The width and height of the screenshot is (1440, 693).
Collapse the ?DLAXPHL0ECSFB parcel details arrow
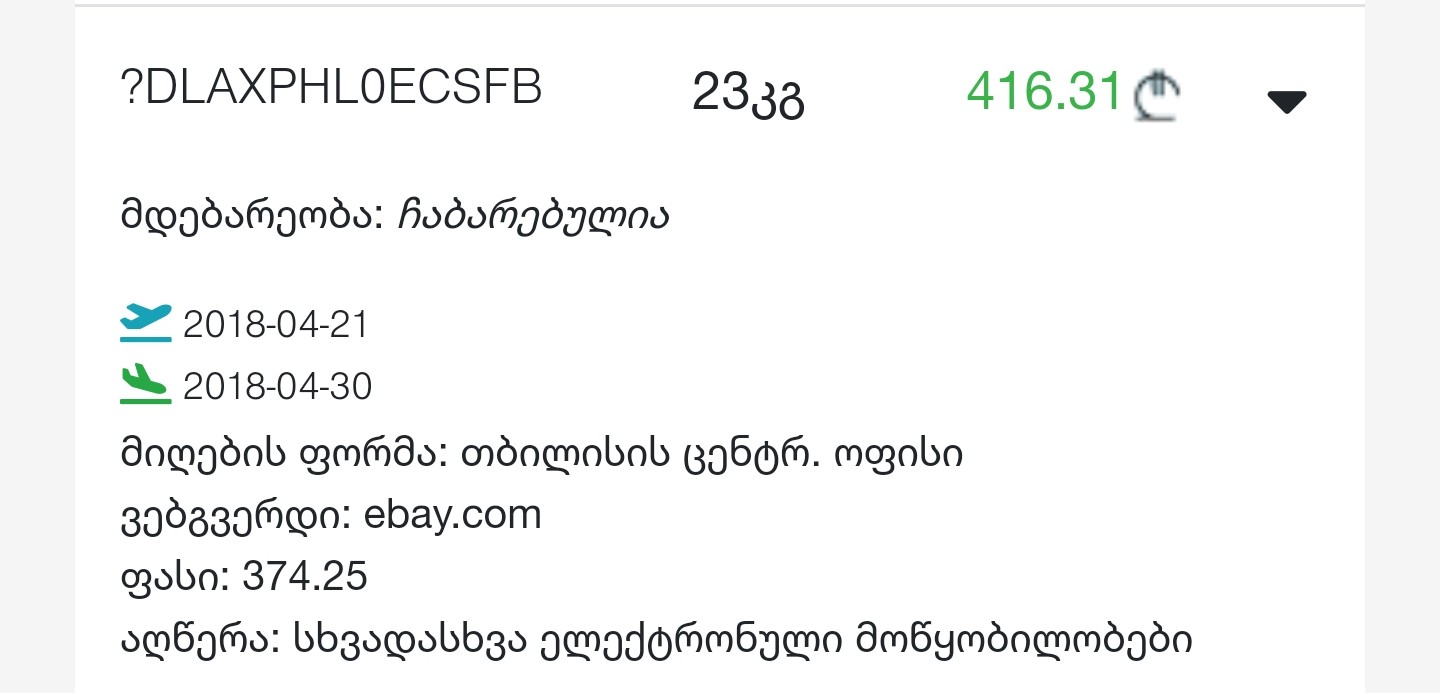[1286, 101]
